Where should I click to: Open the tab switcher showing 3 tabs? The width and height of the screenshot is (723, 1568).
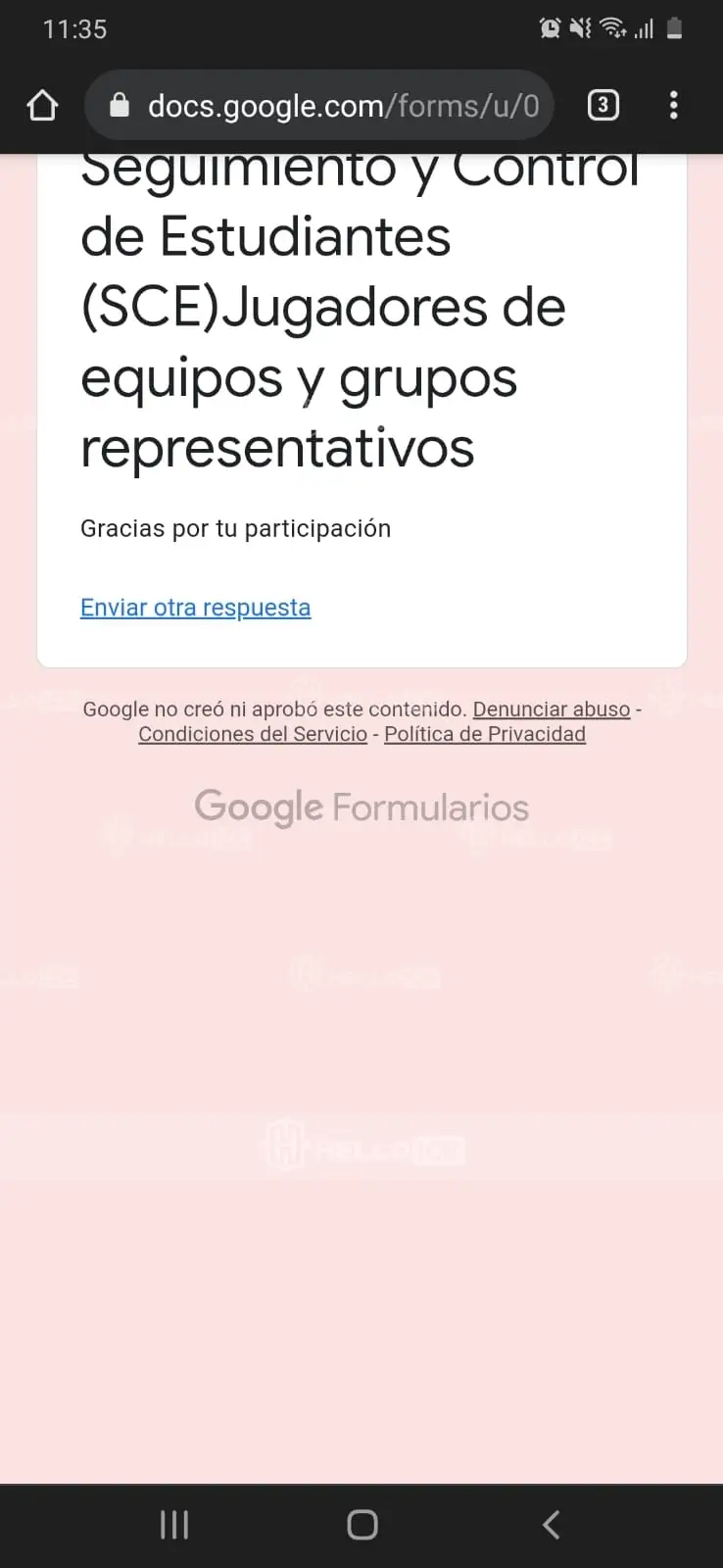pyautogui.click(x=603, y=105)
